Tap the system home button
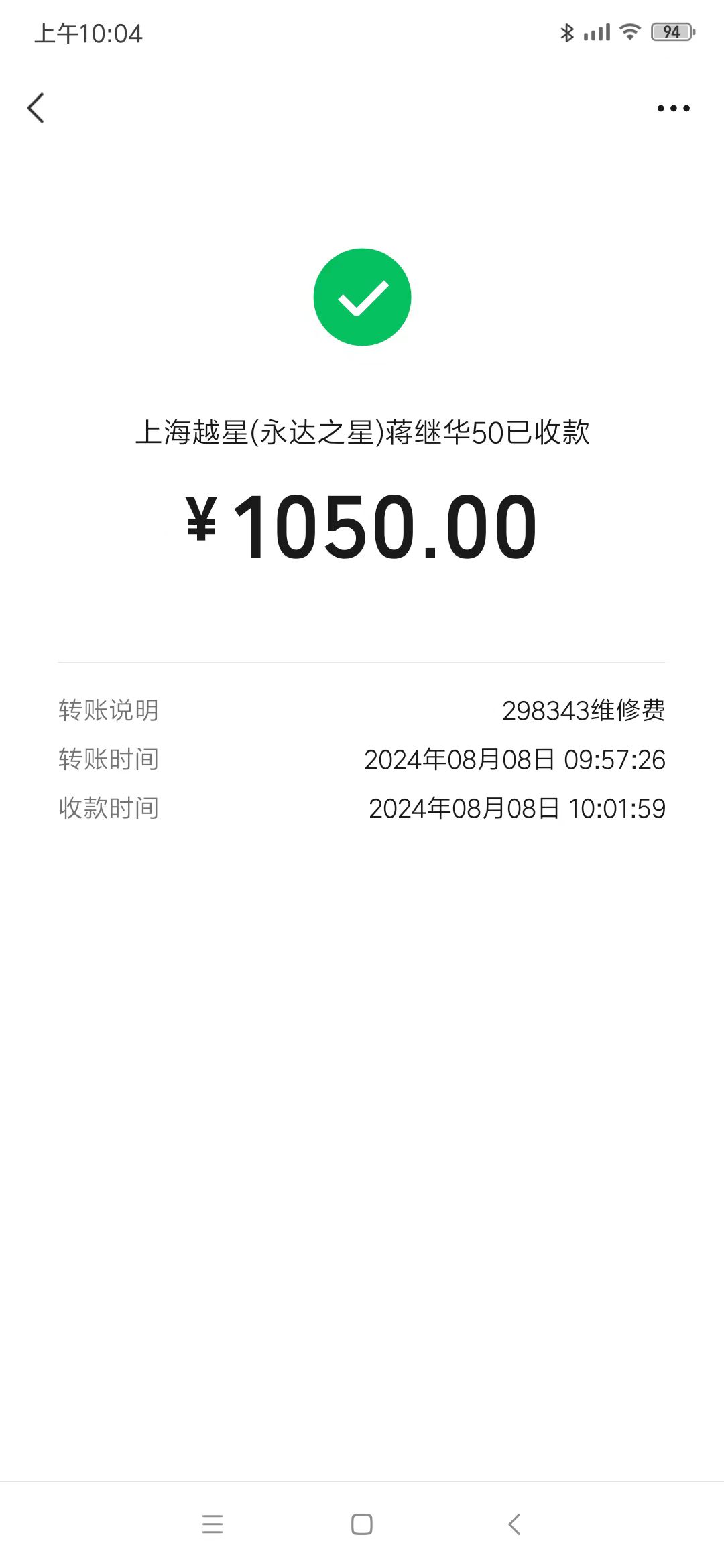Viewport: 724px width, 1568px height. [x=362, y=1524]
